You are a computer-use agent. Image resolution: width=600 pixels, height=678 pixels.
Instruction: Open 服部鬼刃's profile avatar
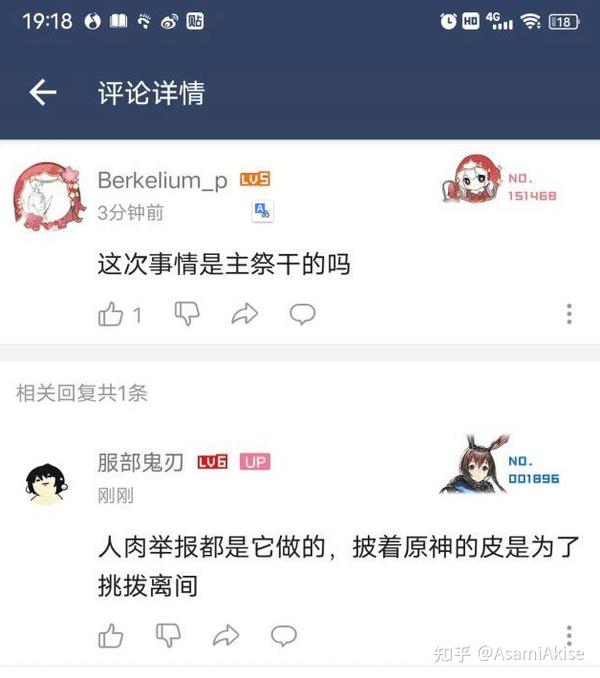pos(46,483)
